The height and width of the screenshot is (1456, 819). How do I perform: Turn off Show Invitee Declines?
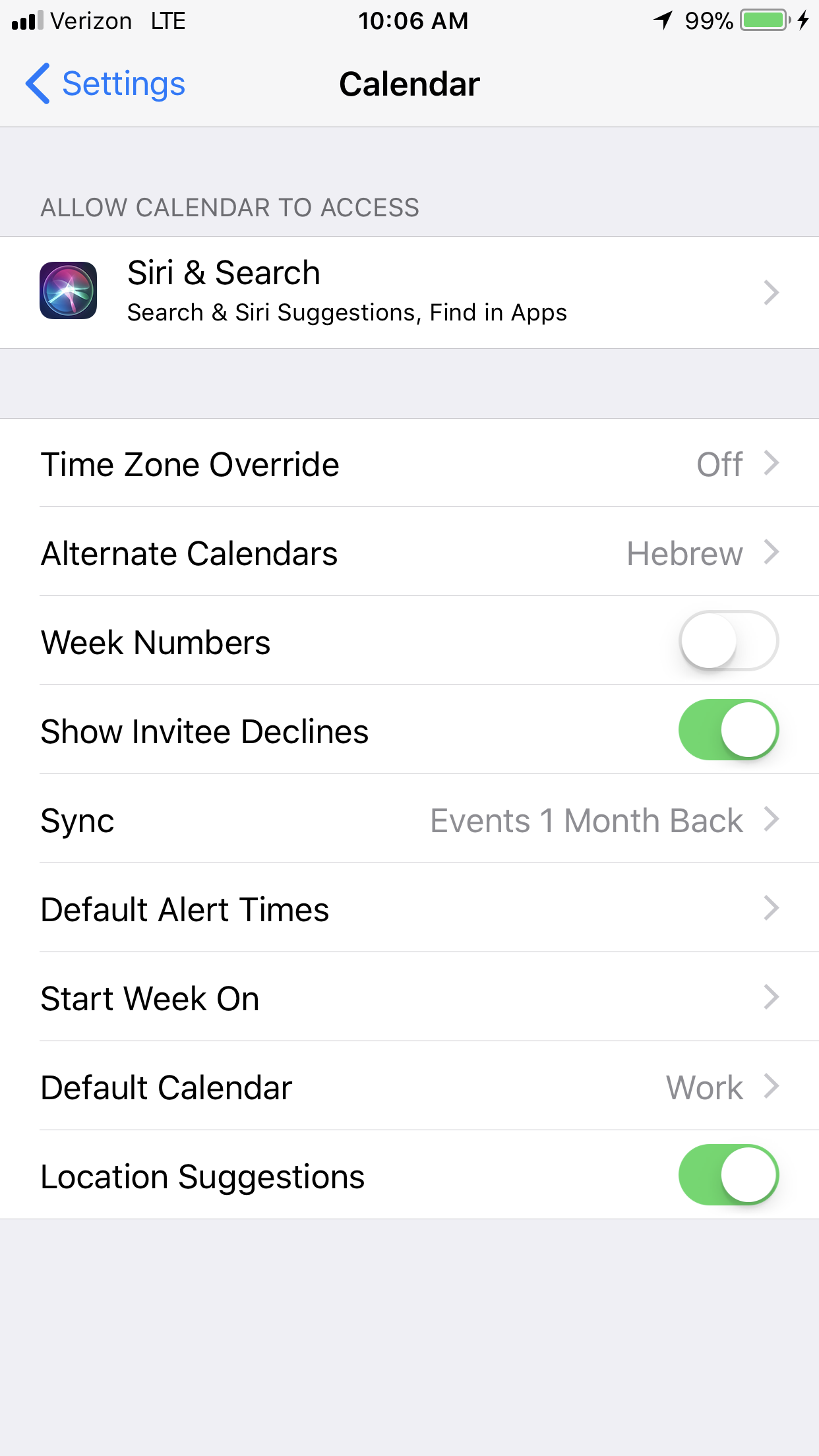click(728, 730)
